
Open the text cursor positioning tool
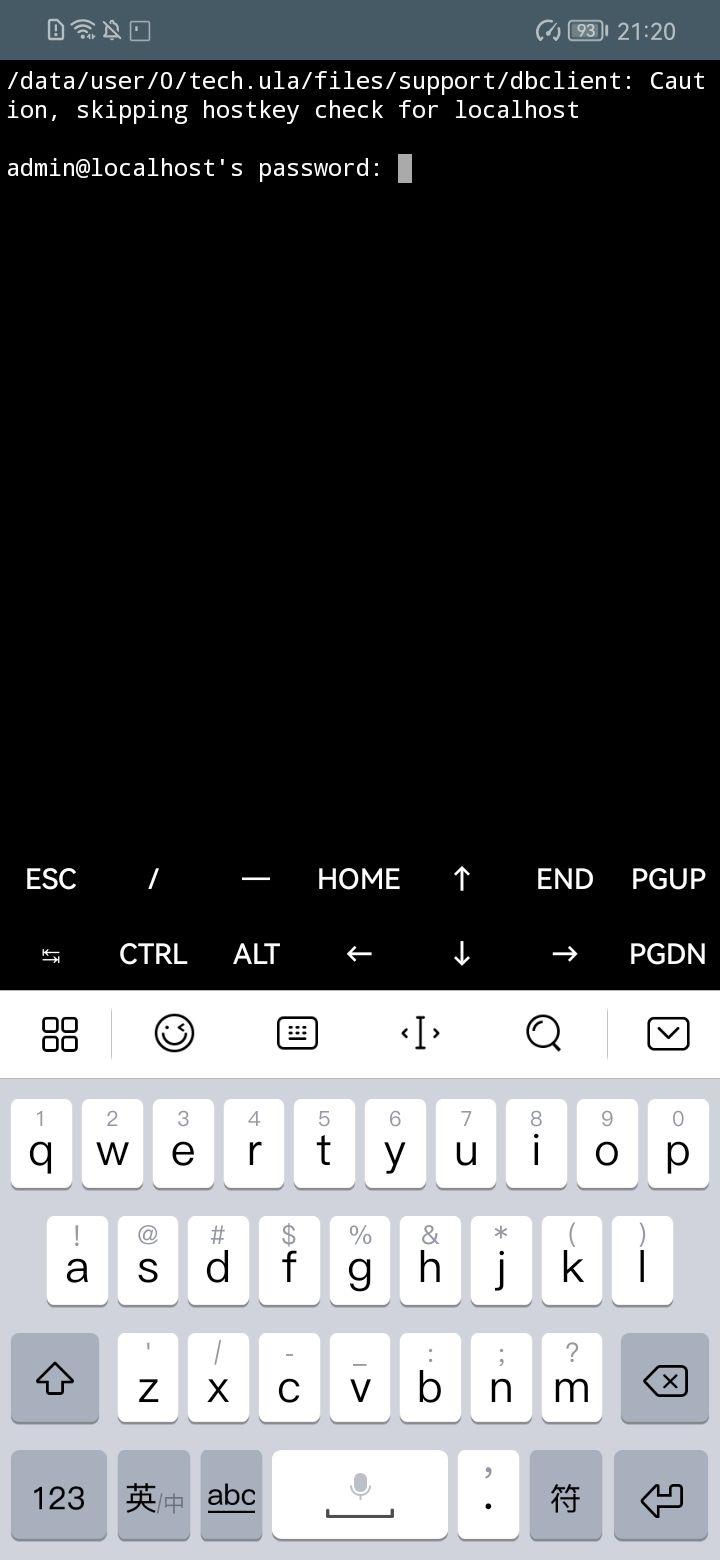419,1034
